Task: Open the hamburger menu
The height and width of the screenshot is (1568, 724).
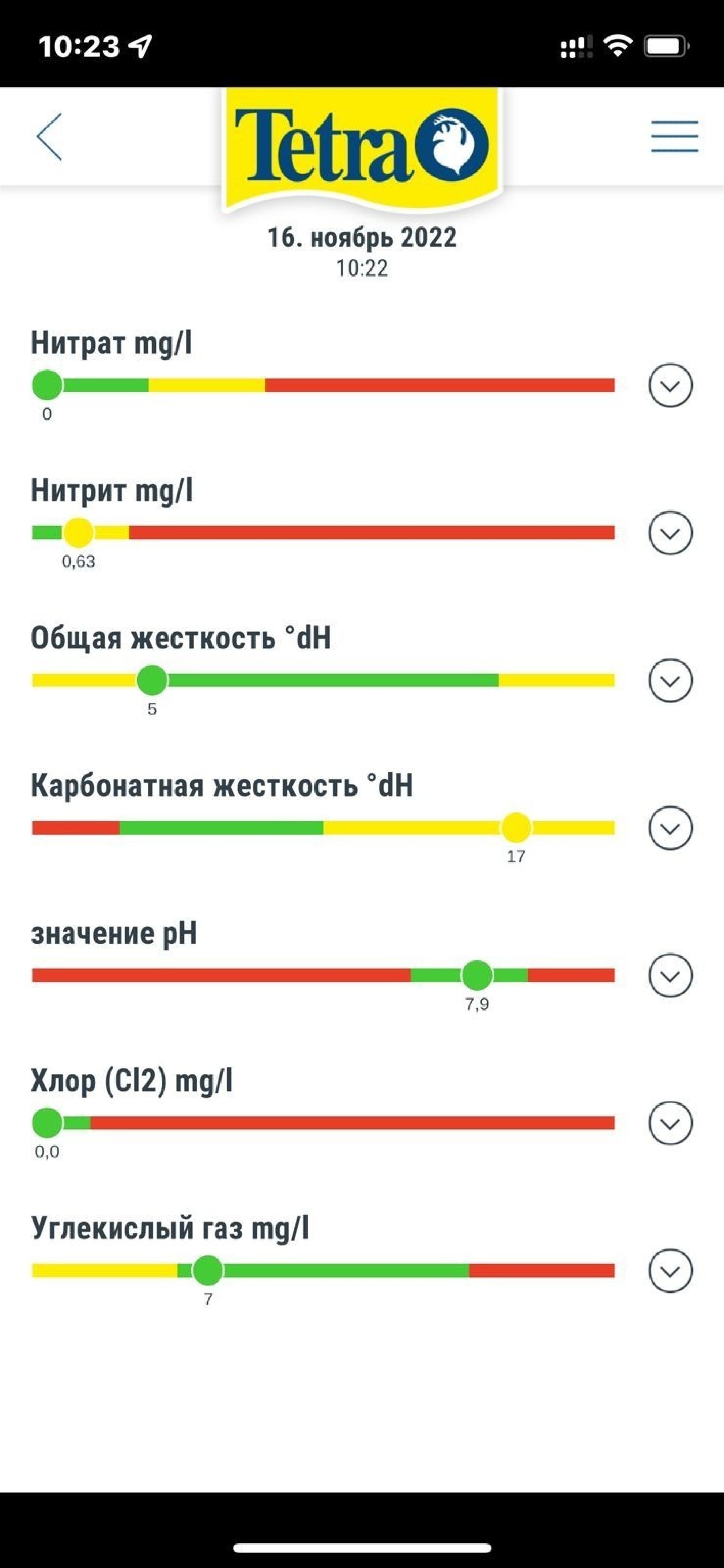Action: [x=674, y=136]
